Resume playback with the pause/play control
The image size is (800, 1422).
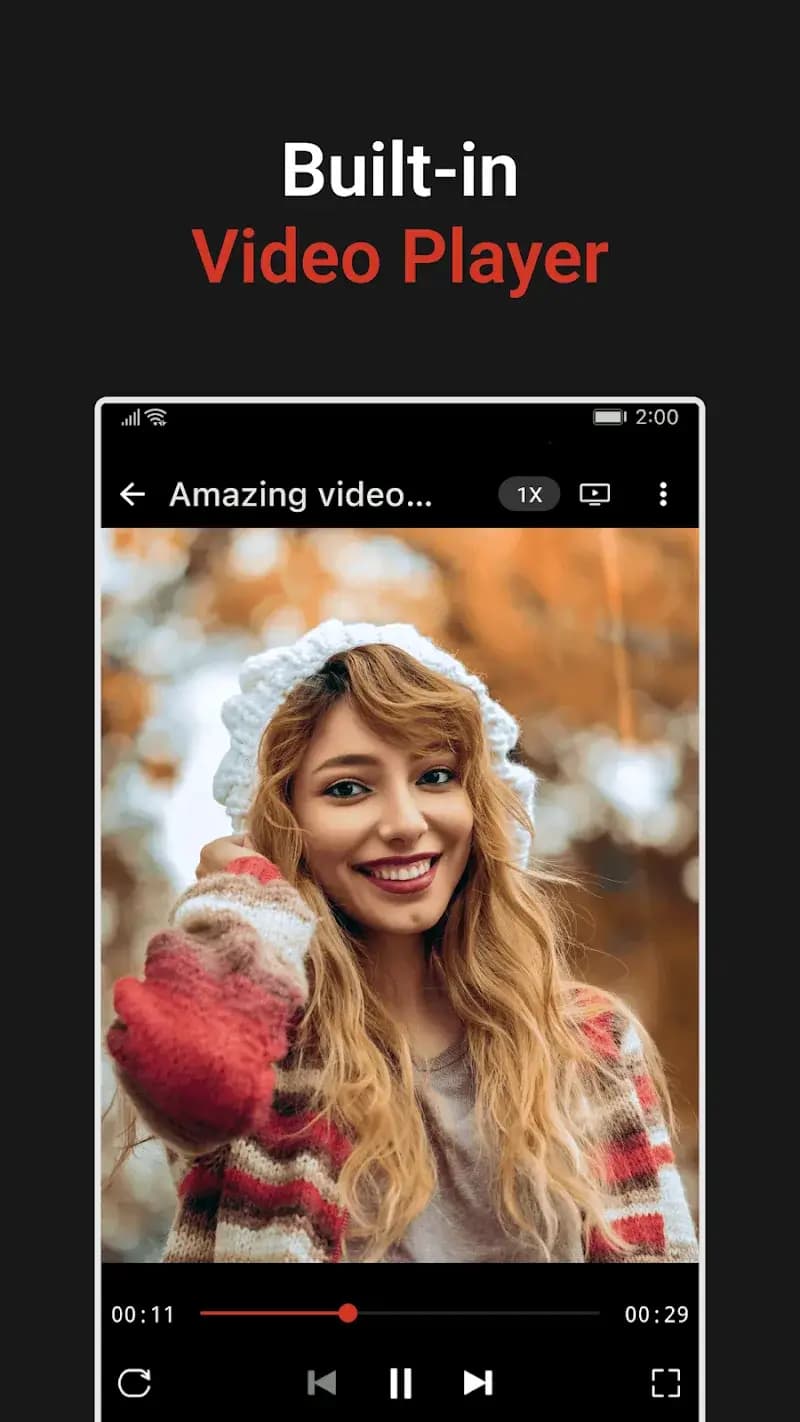(x=401, y=1382)
